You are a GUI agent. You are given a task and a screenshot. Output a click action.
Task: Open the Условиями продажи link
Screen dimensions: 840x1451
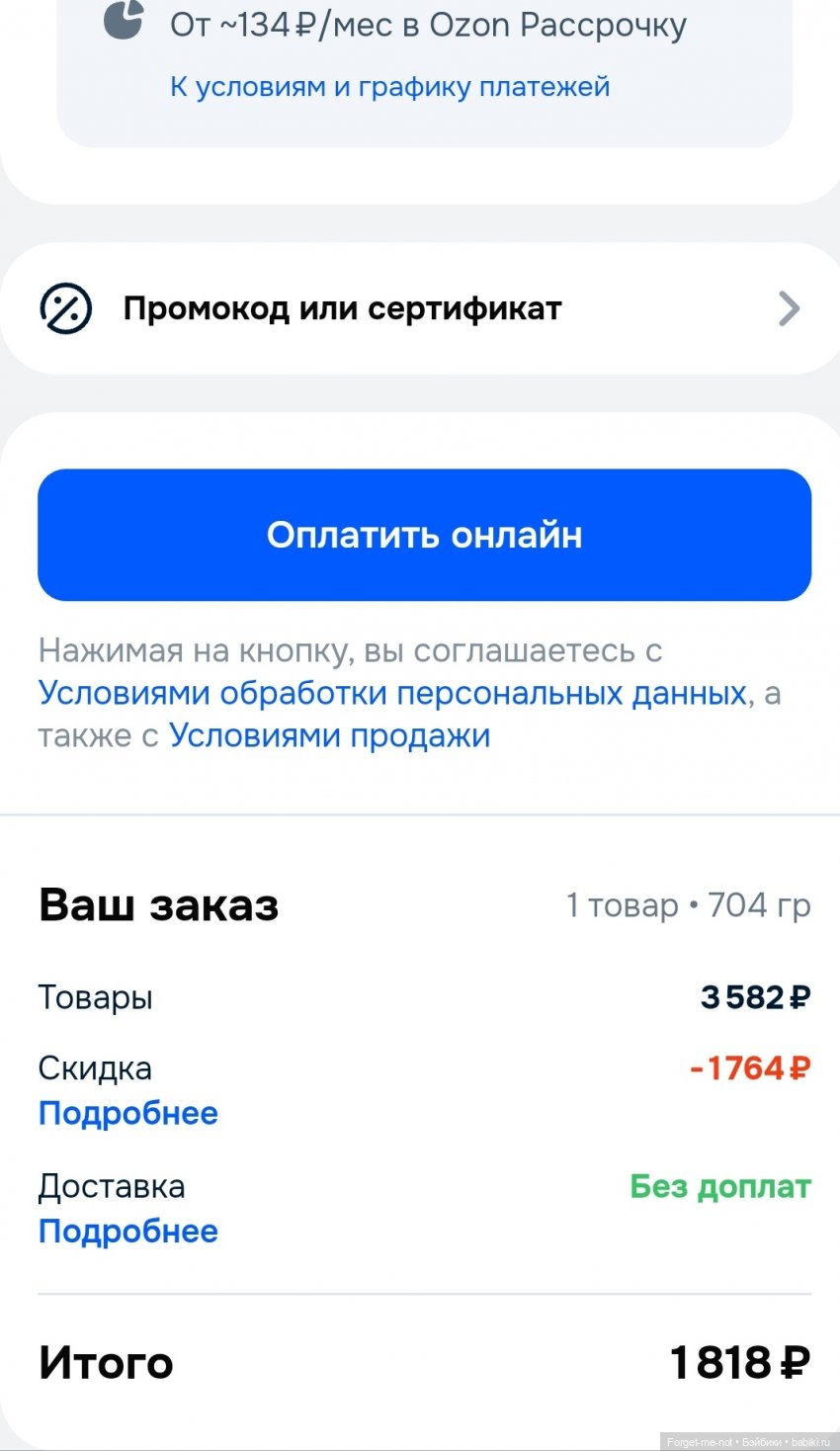[x=329, y=735]
